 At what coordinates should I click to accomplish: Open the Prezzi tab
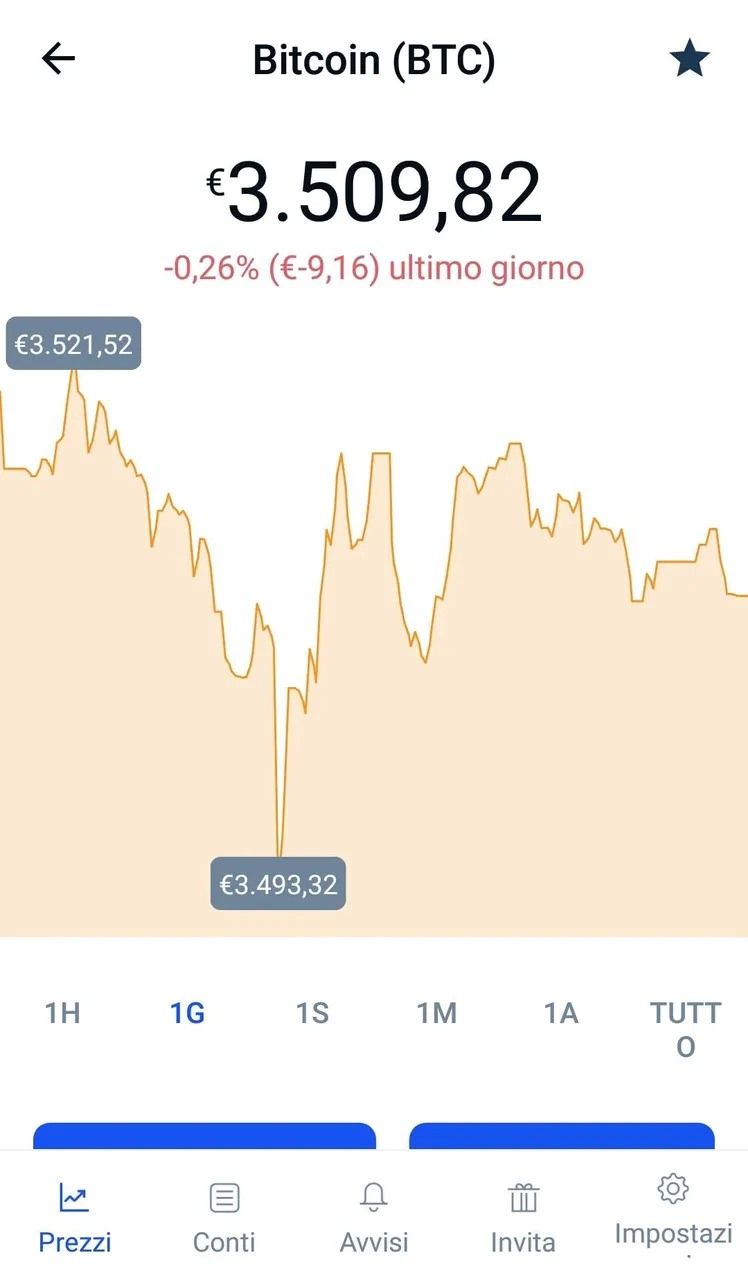74,1218
